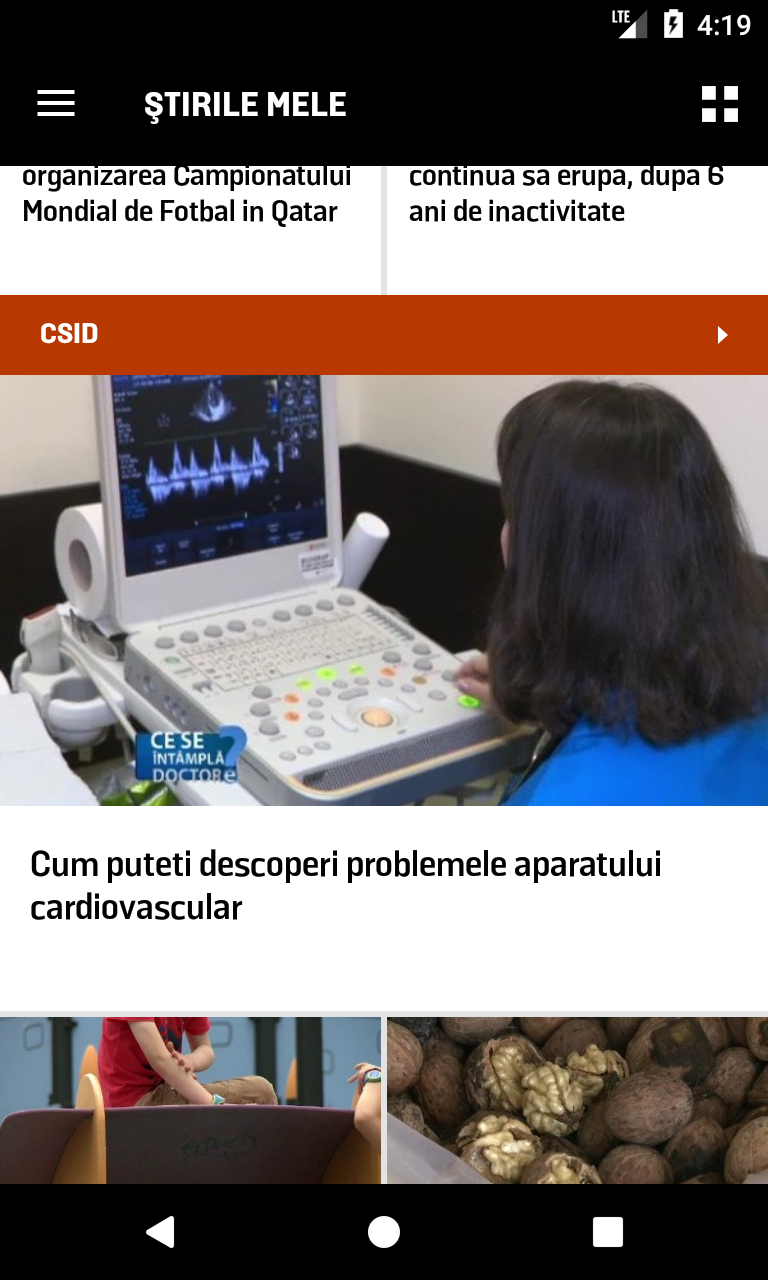The image size is (768, 1280).
Task: Open the article with the walnuts photo
Action: (x=577, y=1100)
